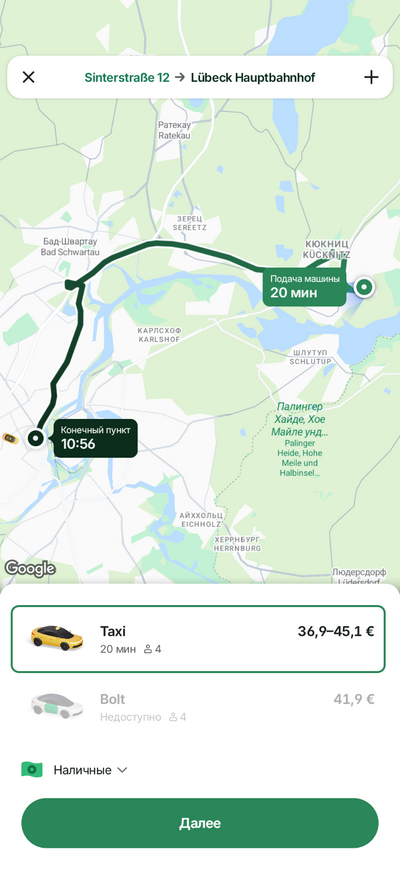The width and height of the screenshot is (400, 891).
Task: Select the Taxi ride option
Action: (x=198, y=639)
